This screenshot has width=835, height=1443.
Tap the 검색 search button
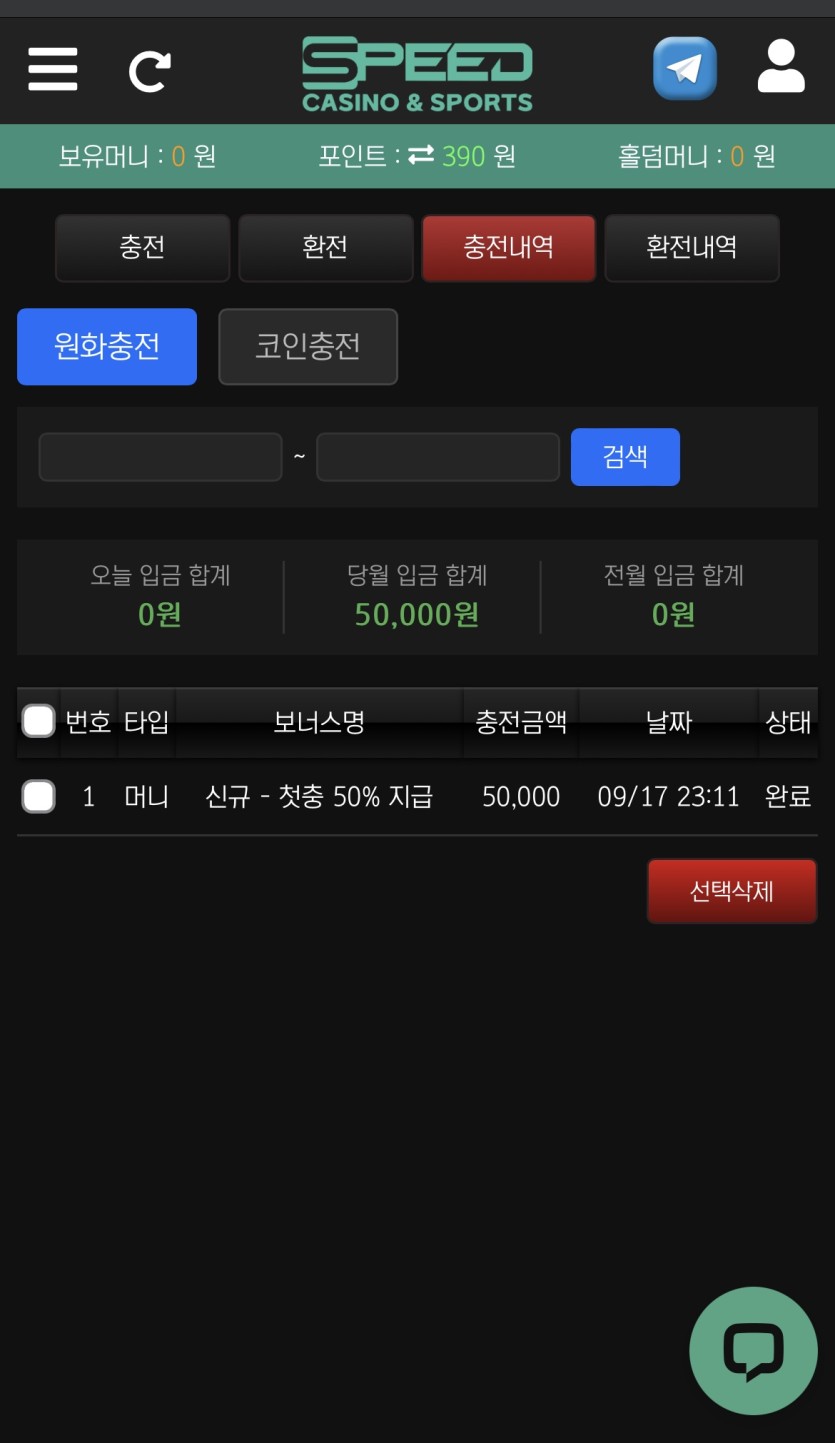coord(625,457)
